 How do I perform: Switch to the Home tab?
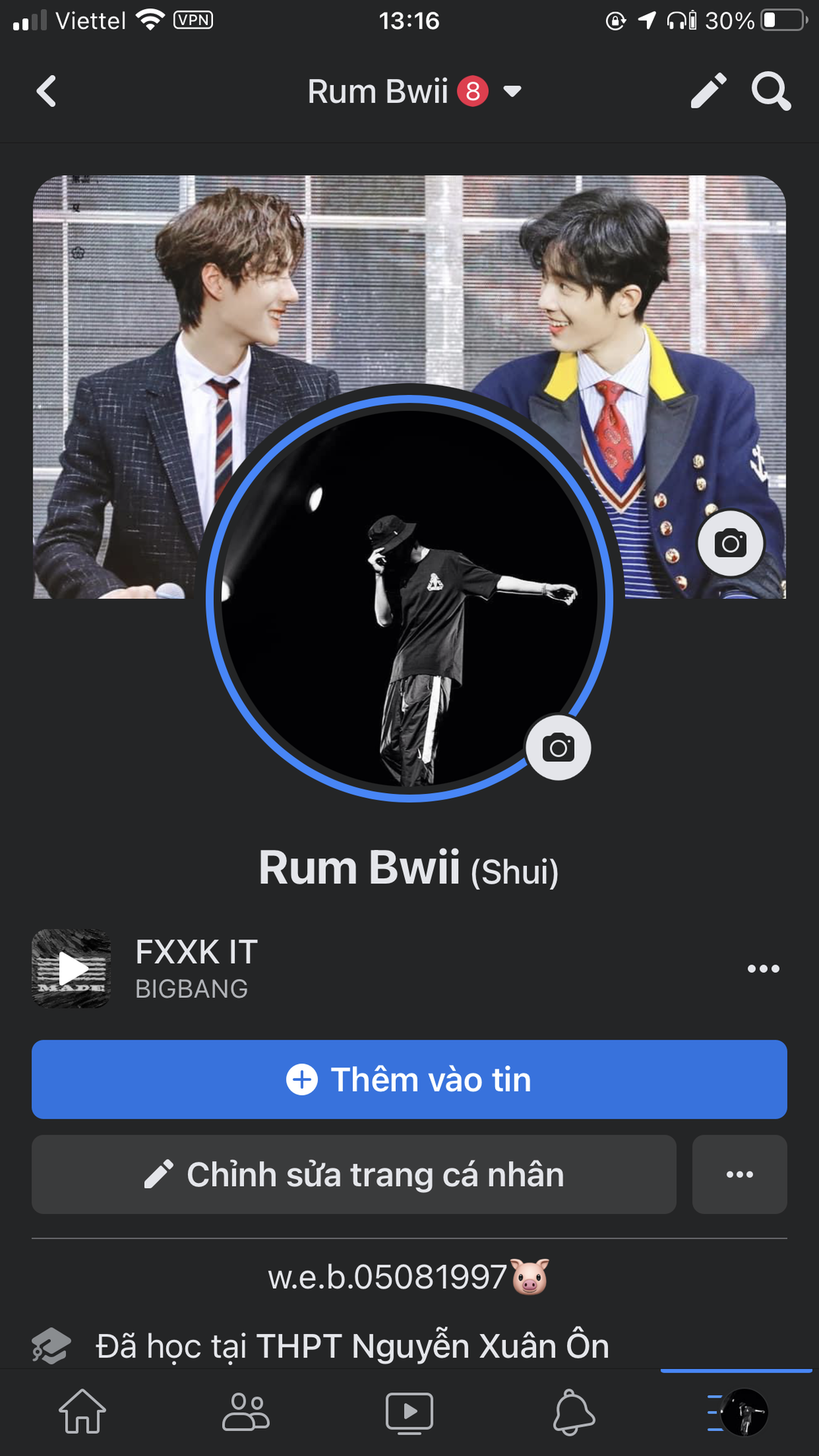coord(82,1412)
